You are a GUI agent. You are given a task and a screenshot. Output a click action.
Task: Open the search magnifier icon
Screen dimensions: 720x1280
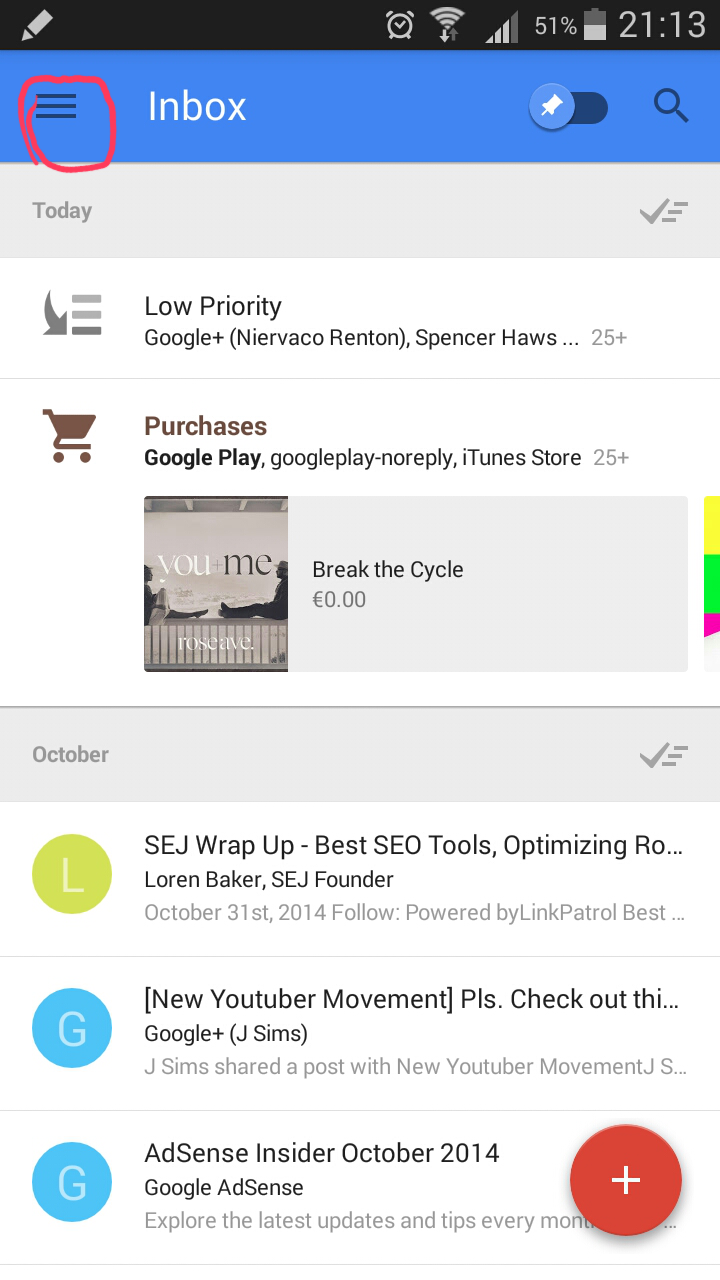[671, 106]
